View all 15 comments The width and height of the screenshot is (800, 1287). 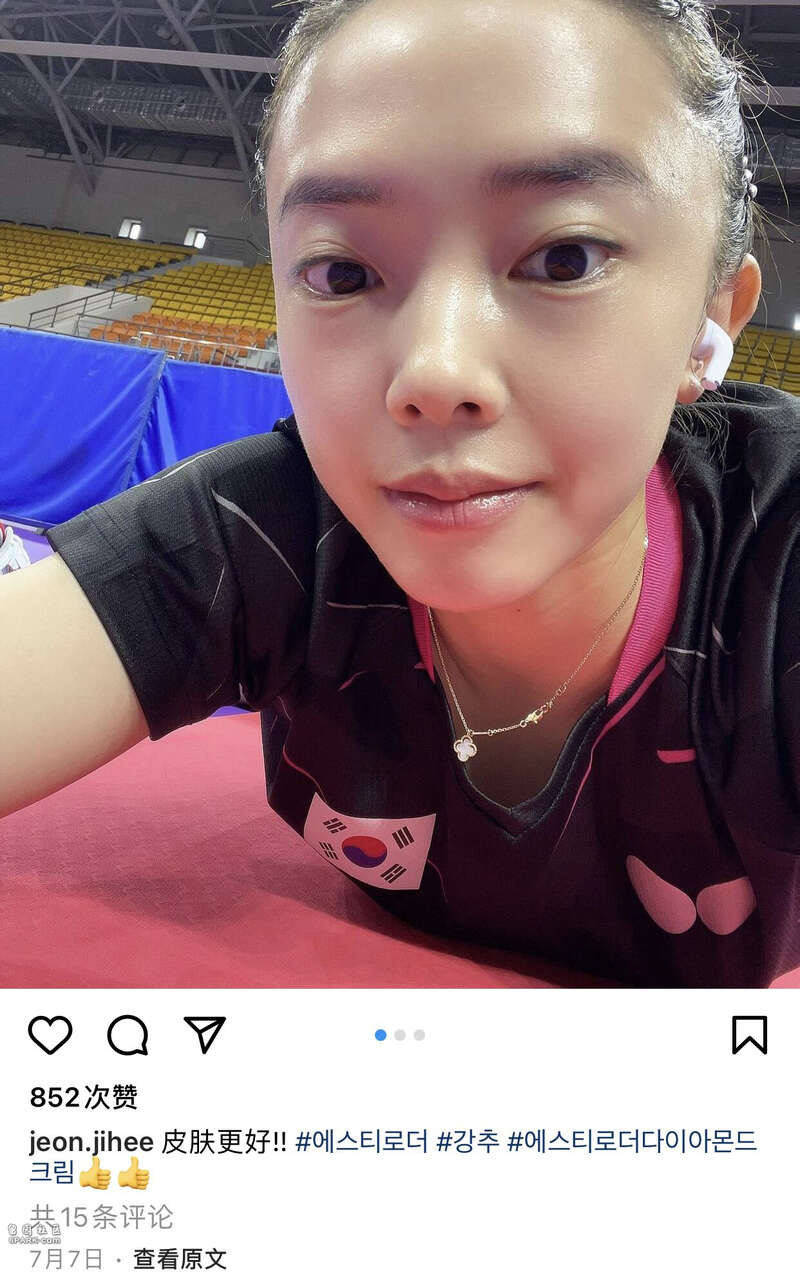point(101,1217)
